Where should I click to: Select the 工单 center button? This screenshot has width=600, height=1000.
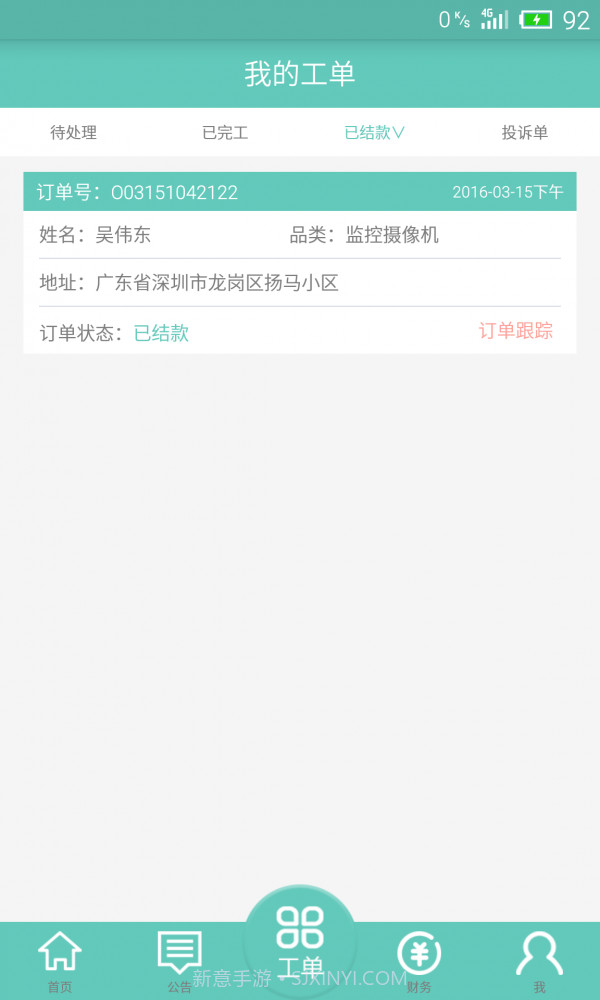(300, 942)
